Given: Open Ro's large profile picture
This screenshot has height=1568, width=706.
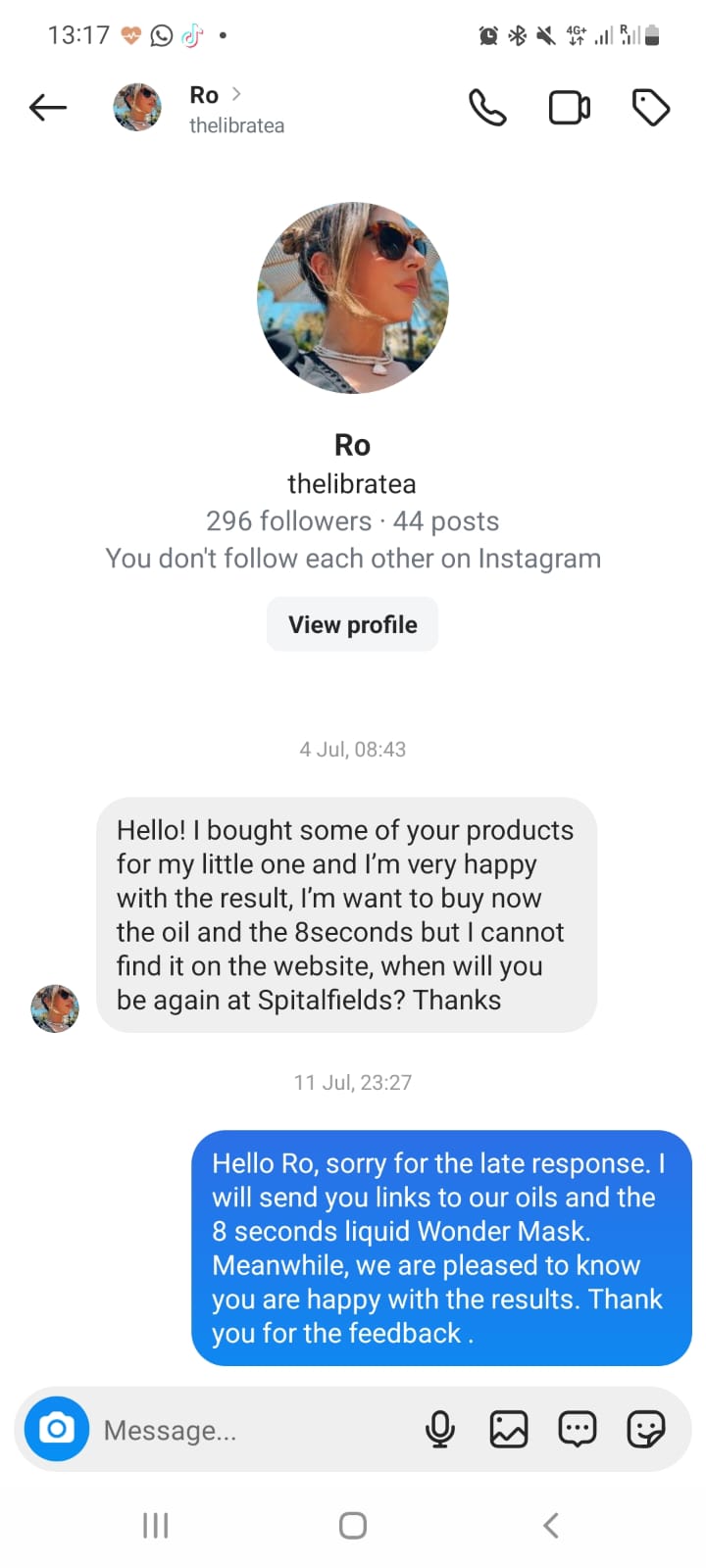Looking at the screenshot, I should (352, 298).
